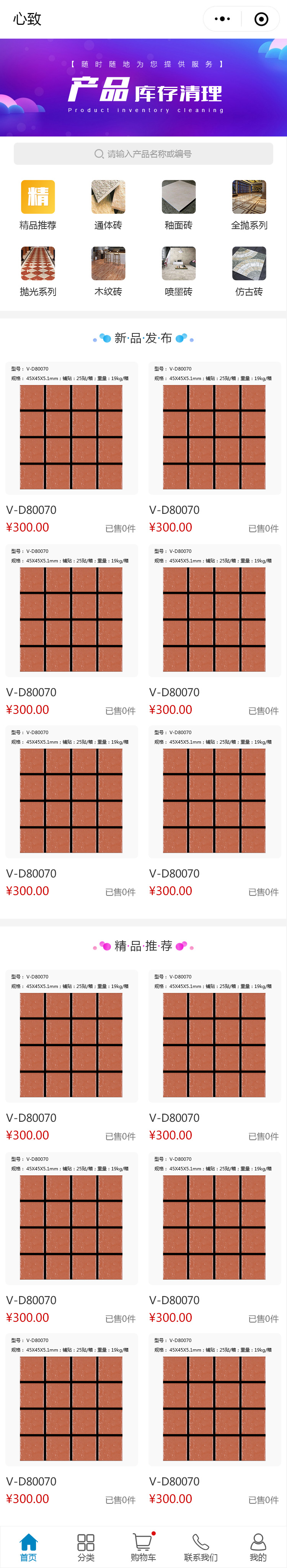287x1568 pixels.
Task: Open the 精品推荐 category
Action: (x=38, y=205)
